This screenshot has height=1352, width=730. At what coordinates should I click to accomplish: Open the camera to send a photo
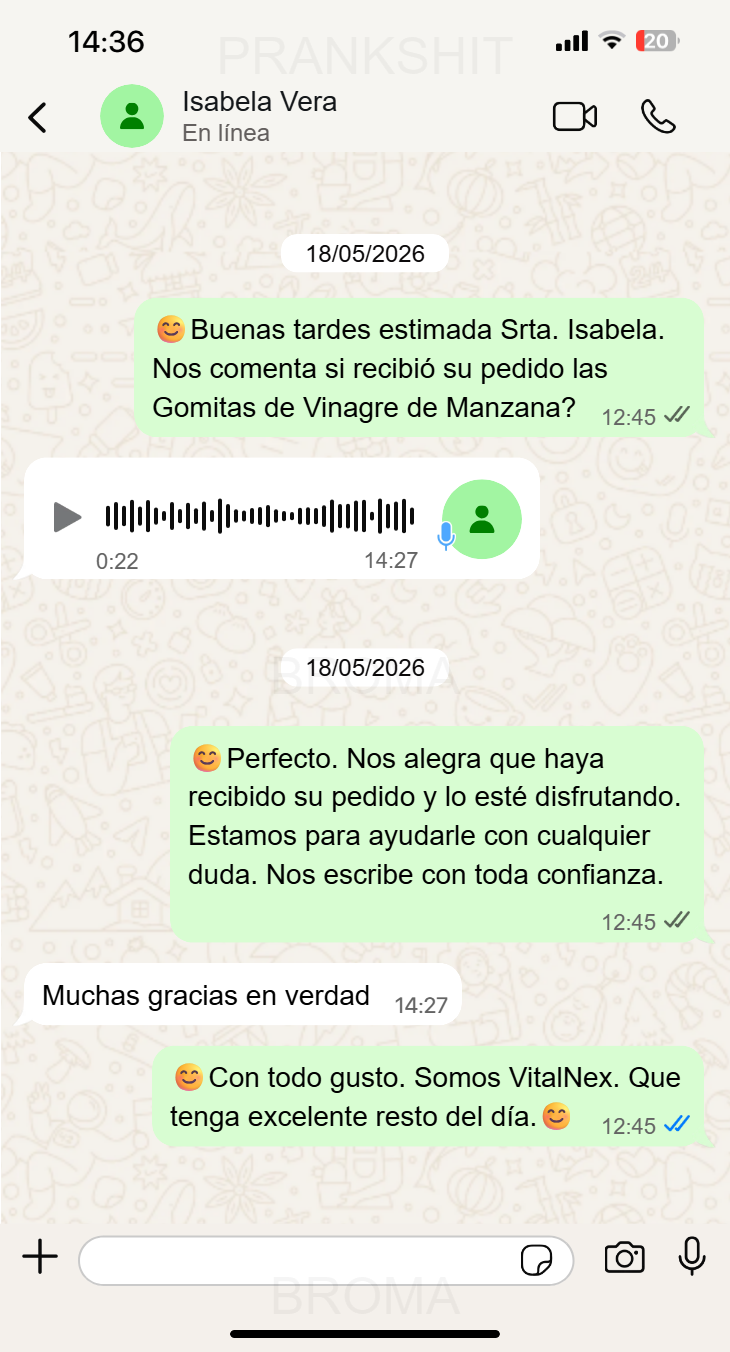[x=624, y=1258]
